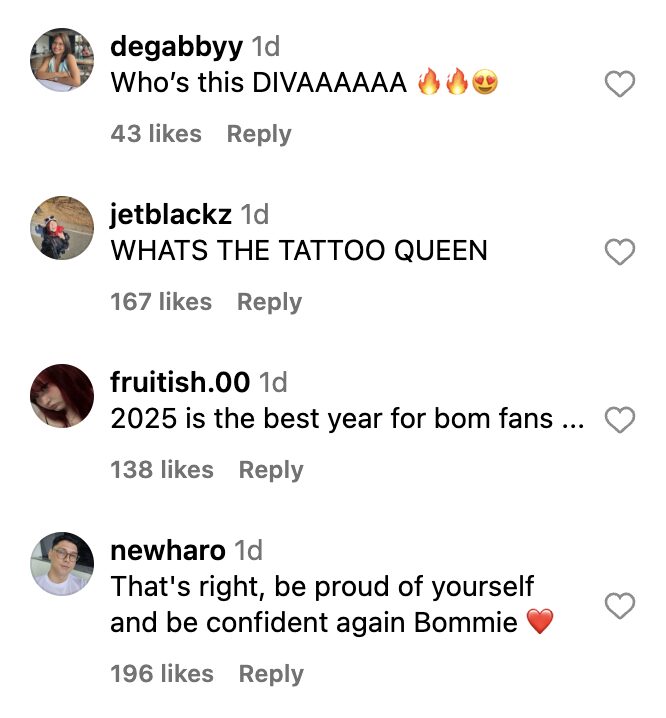View fruitish.00's profile via username

pos(180,382)
